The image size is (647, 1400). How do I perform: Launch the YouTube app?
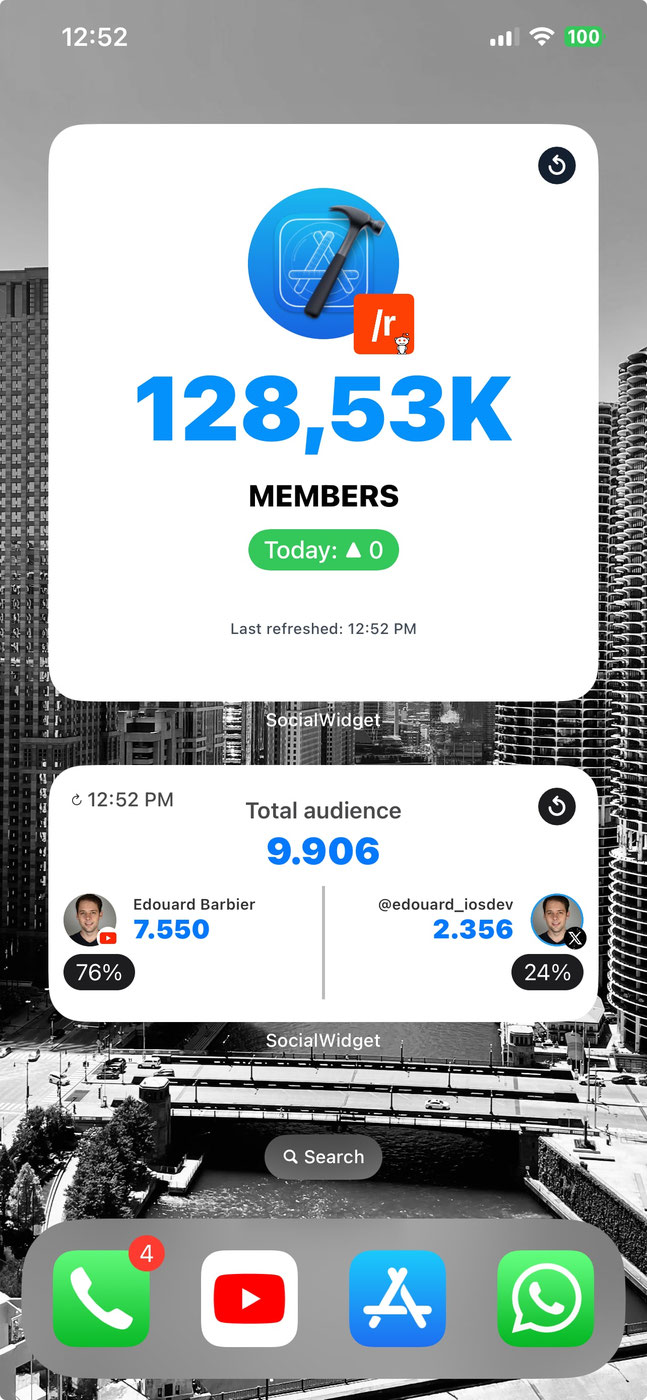(249, 1298)
